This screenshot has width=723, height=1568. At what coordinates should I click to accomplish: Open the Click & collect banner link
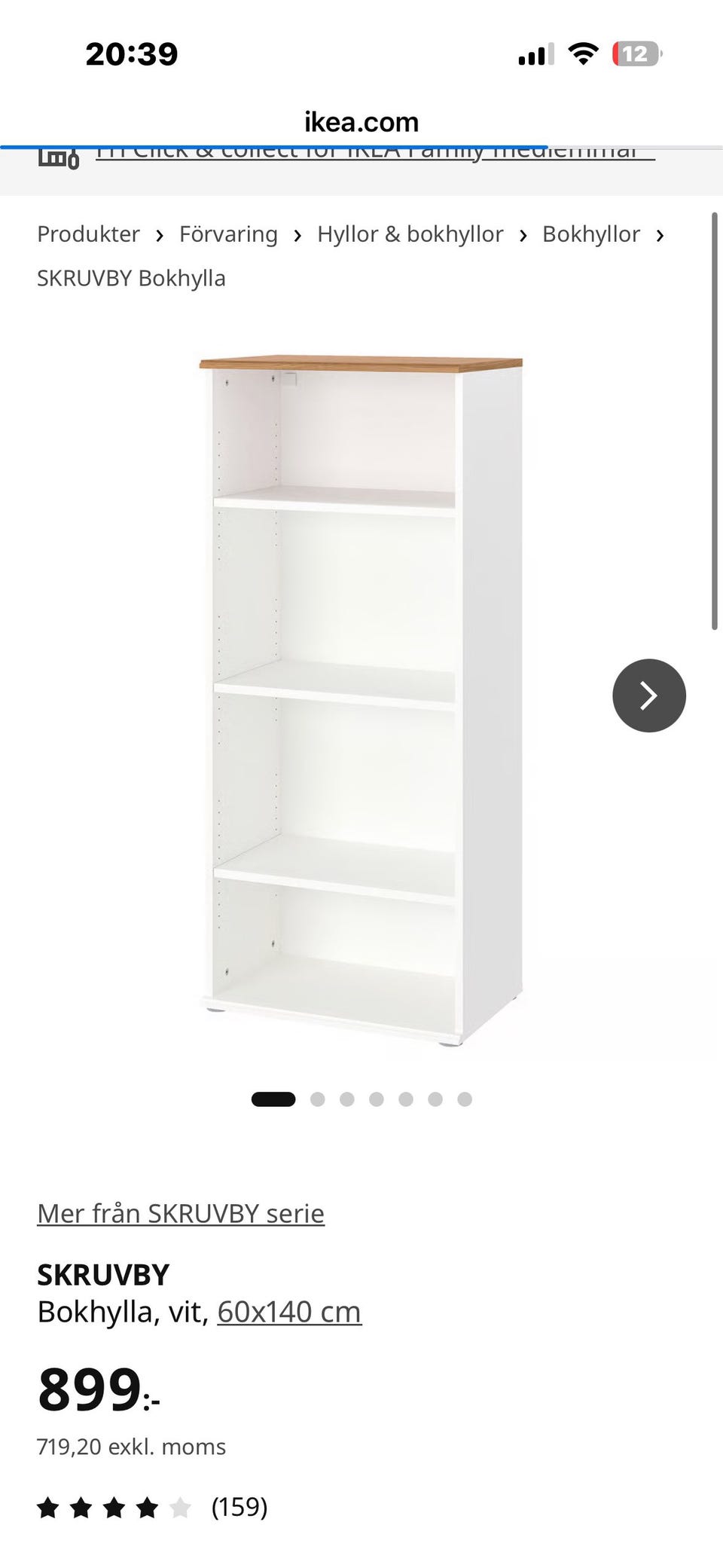[x=374, y=153]
